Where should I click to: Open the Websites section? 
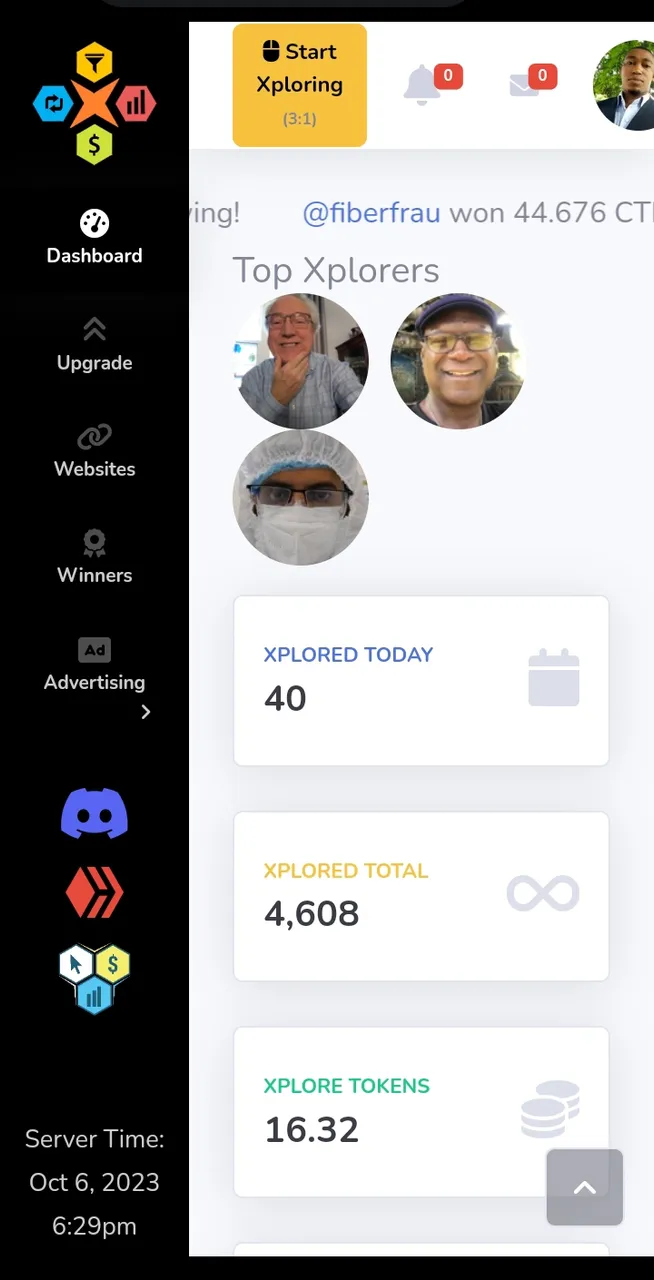94,451
